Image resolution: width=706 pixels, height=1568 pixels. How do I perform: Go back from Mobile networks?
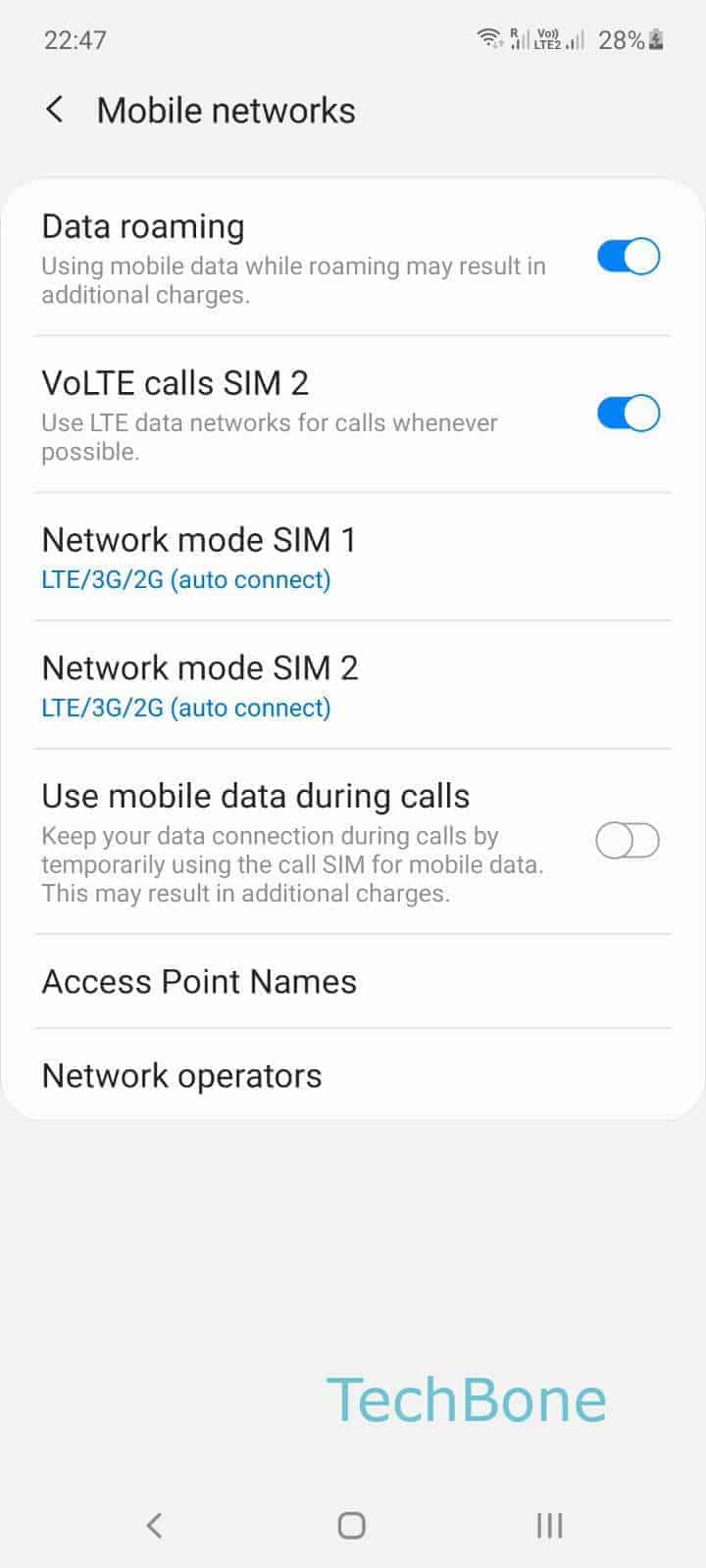coord(55,110)
